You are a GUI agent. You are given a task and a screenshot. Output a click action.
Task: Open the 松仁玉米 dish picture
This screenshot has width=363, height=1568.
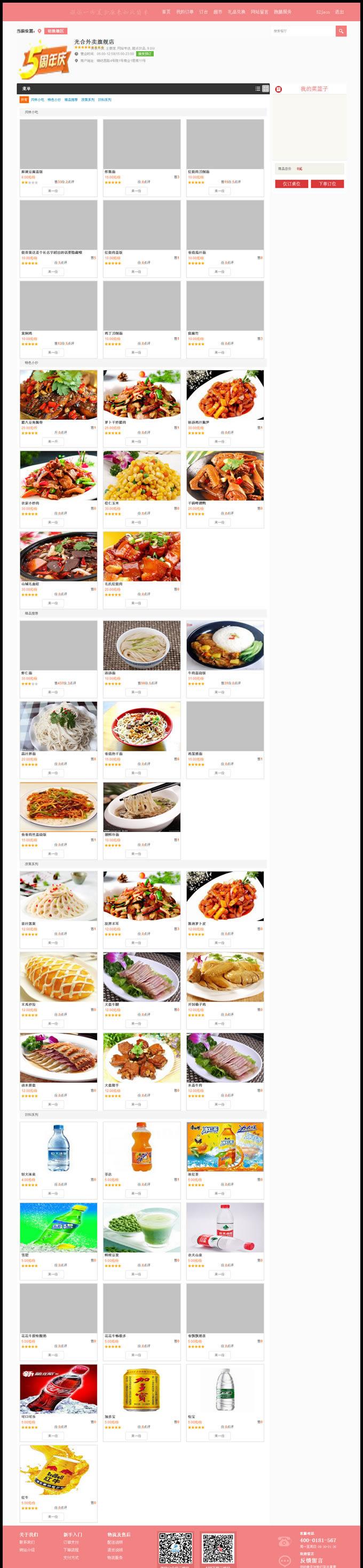tap(141, 475)
